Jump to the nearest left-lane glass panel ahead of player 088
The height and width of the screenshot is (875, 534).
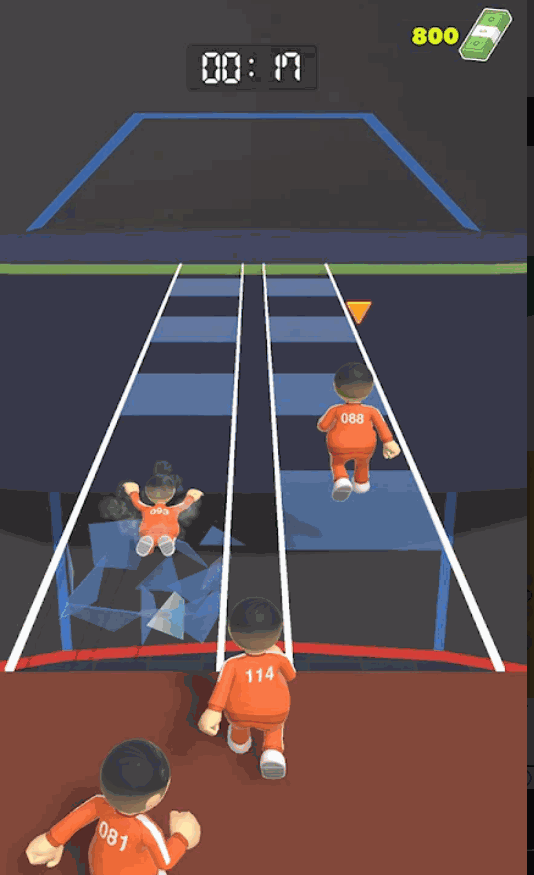179,395
